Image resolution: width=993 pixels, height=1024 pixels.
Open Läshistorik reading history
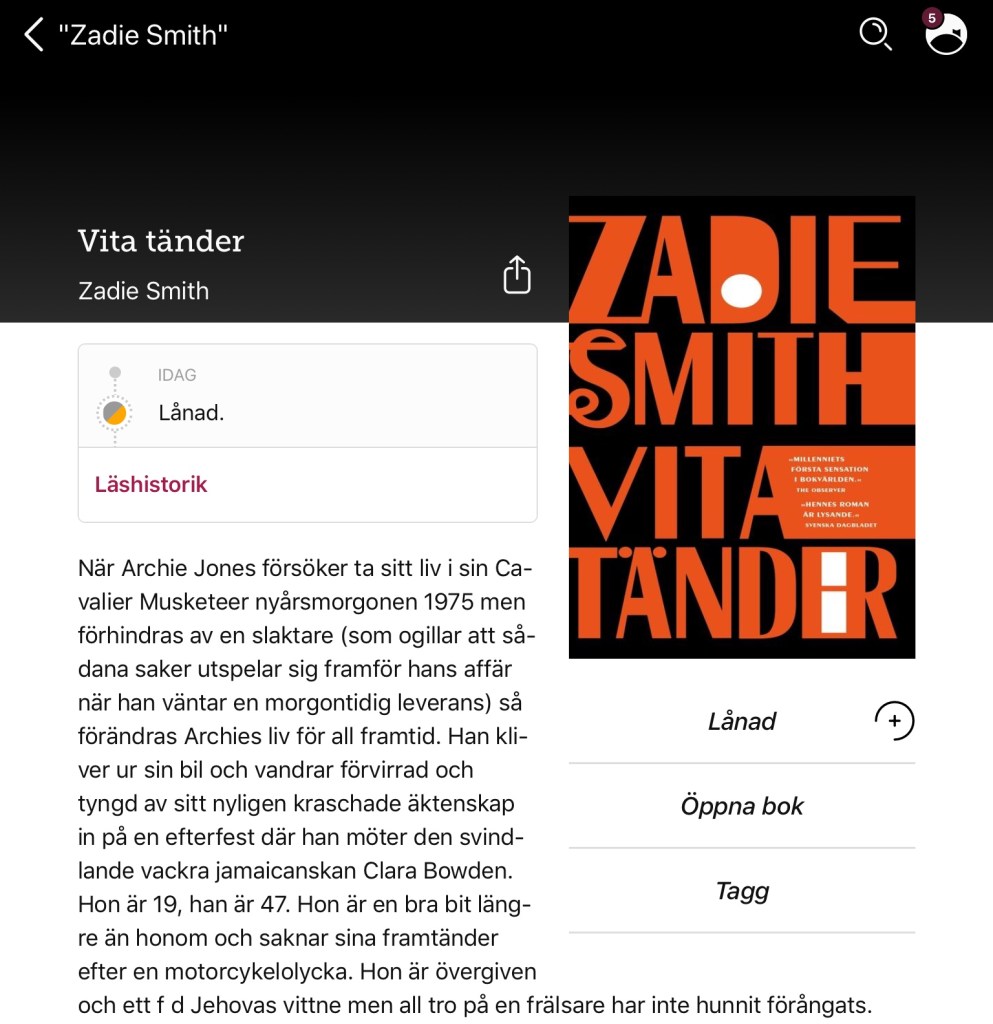pos(151,484)
